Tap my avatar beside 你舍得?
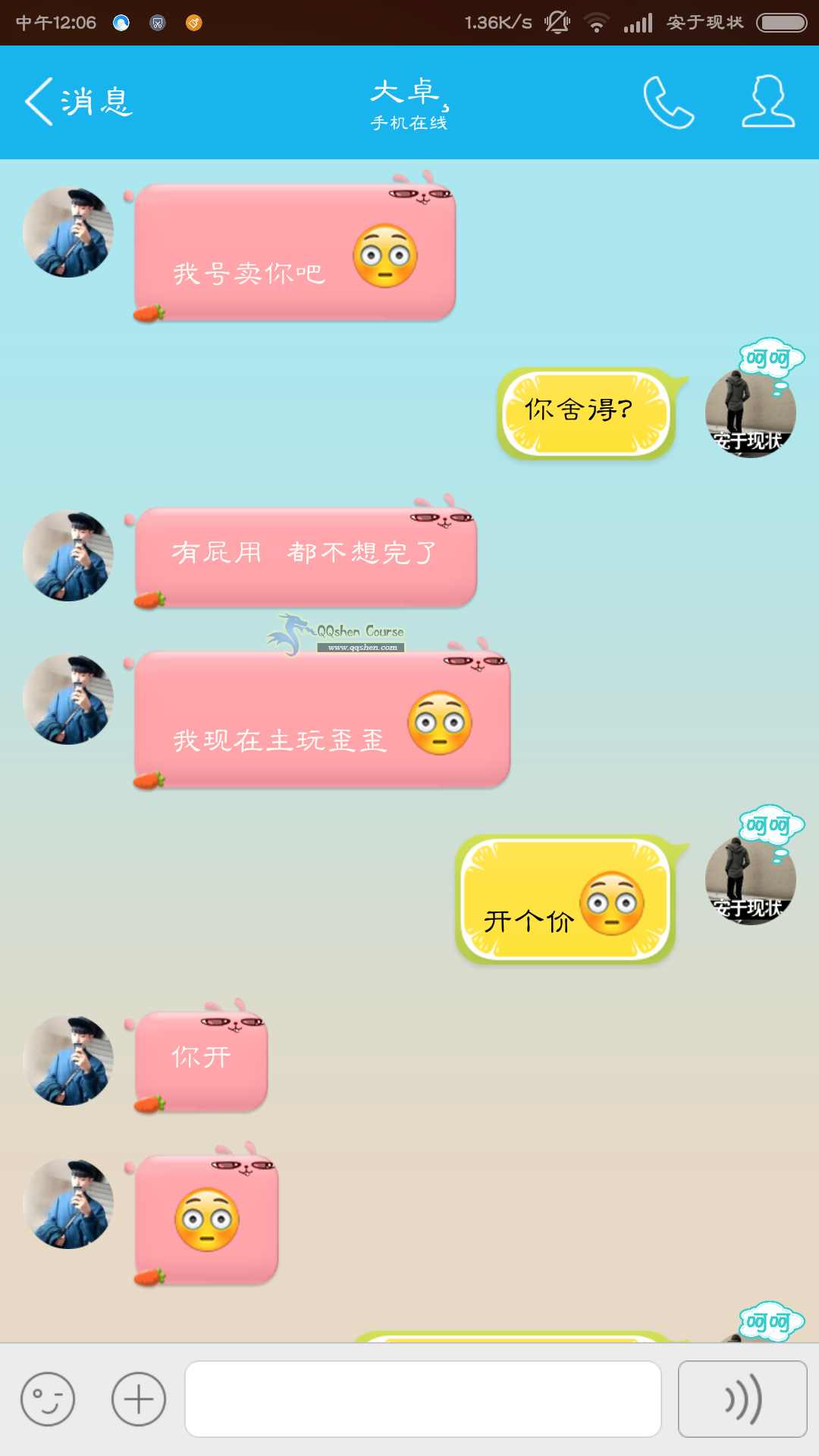 click(x=750, y=413)
